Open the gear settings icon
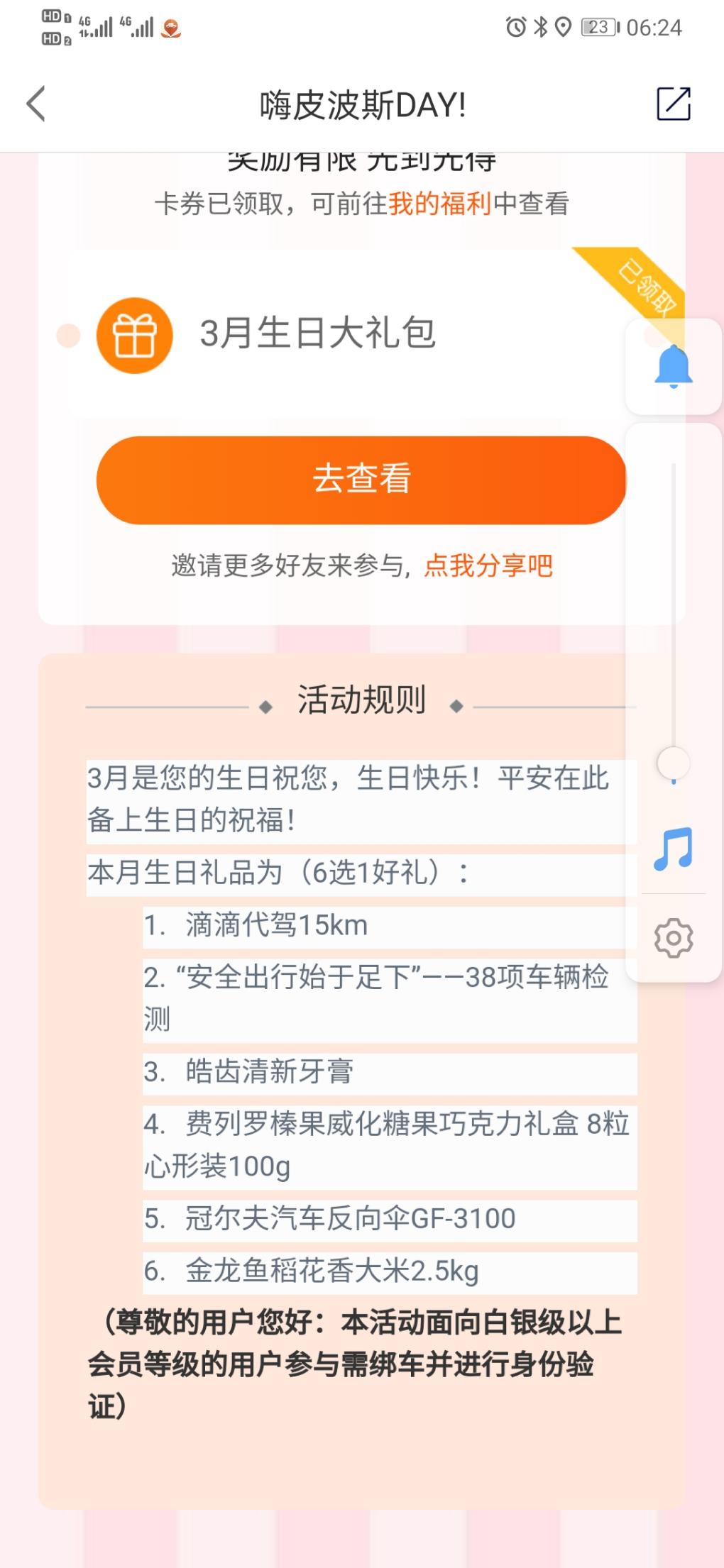 (x=673, y=938)
